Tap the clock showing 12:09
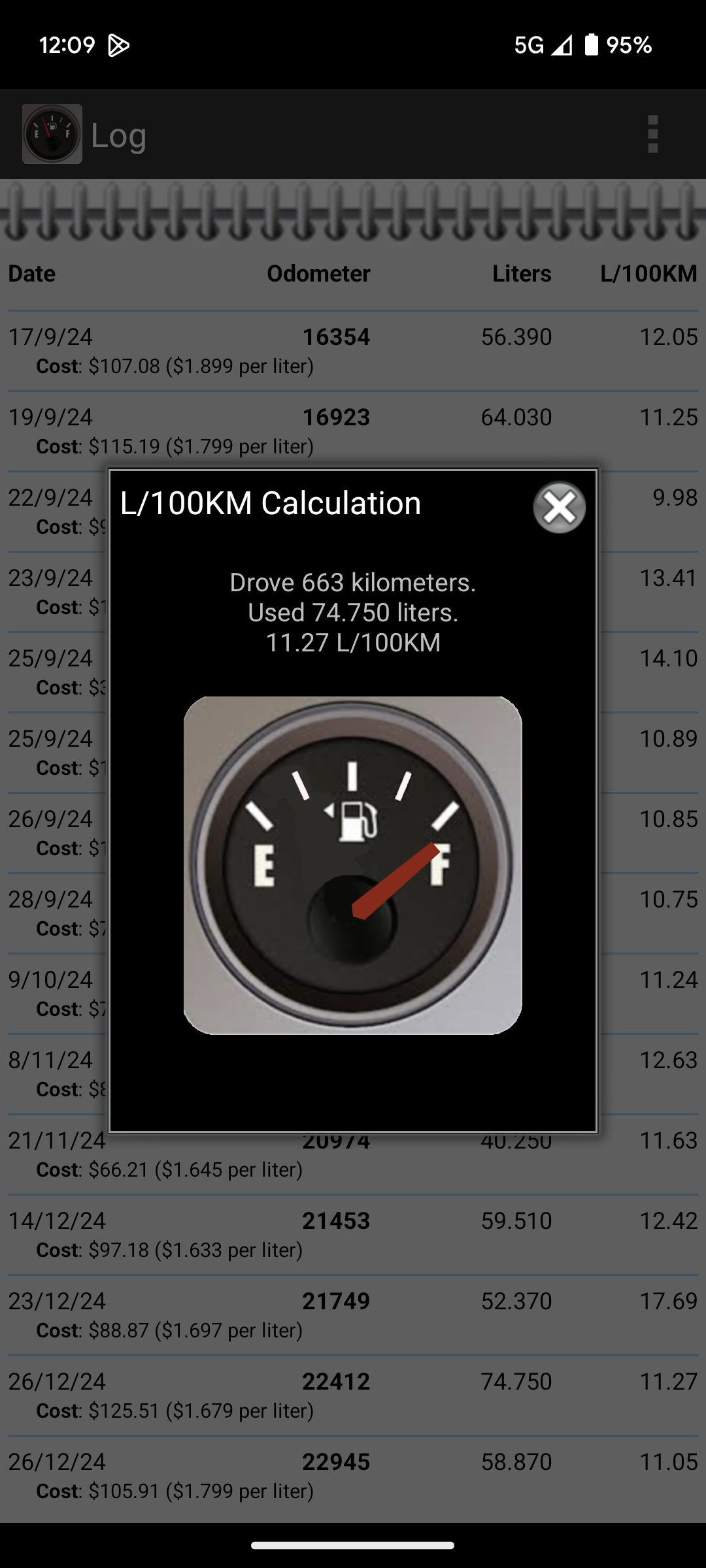706x1568 pixels. tap(69, 44)
